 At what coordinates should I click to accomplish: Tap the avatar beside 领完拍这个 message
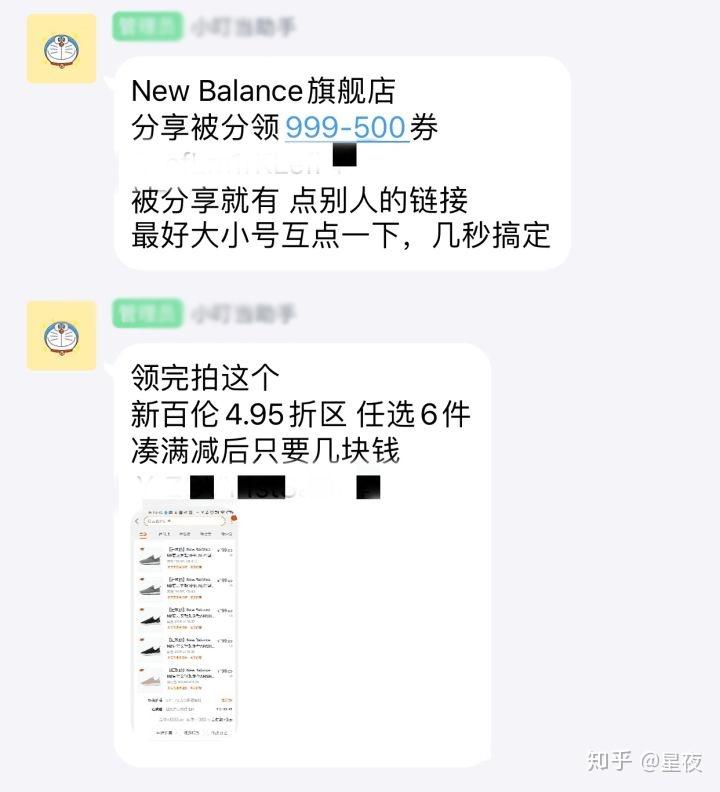61,336
